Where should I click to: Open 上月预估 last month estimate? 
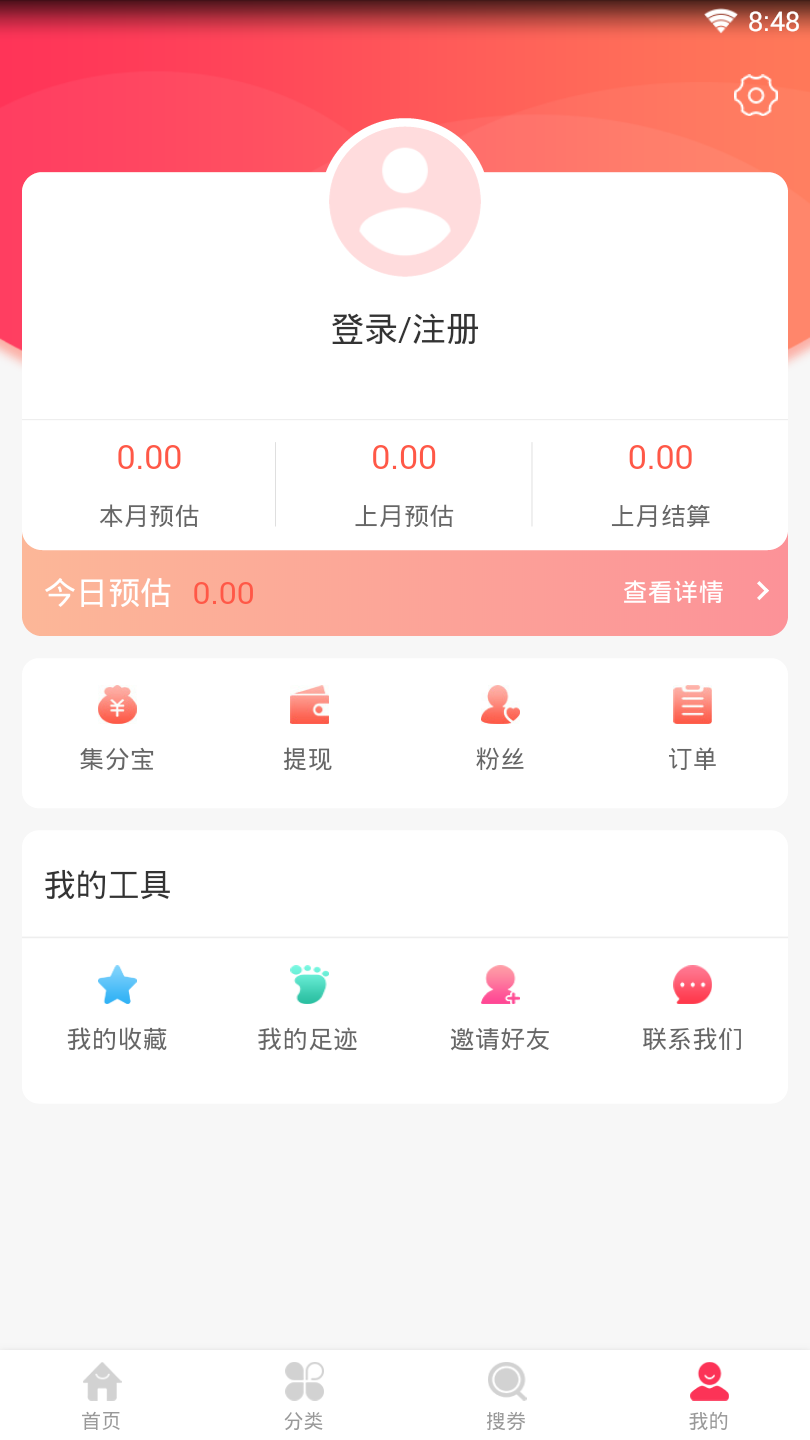coord(404,483)
